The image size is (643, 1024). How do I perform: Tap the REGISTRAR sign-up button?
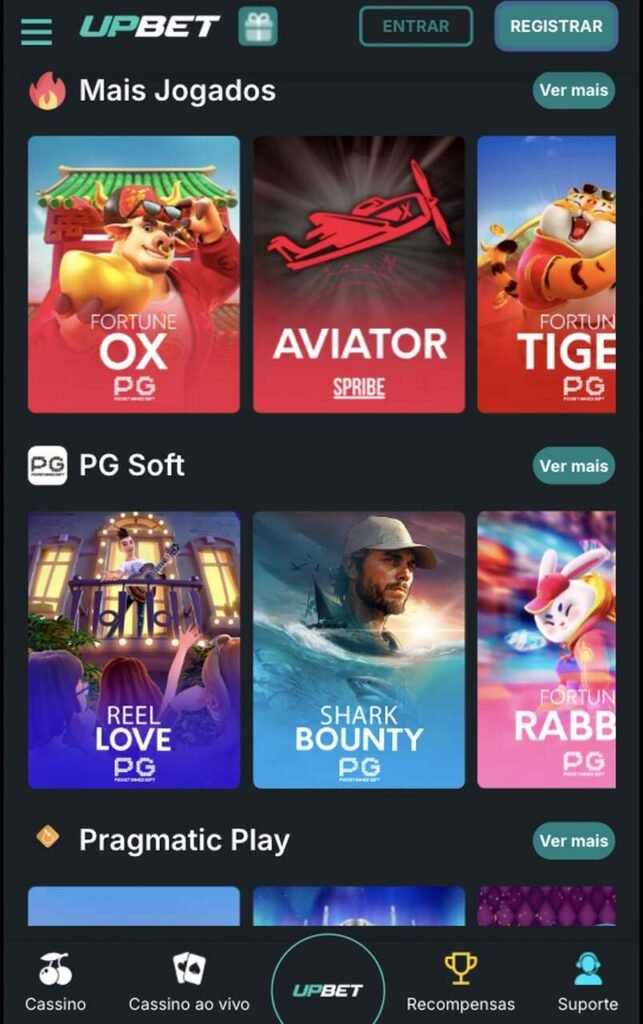click(556, 27)
